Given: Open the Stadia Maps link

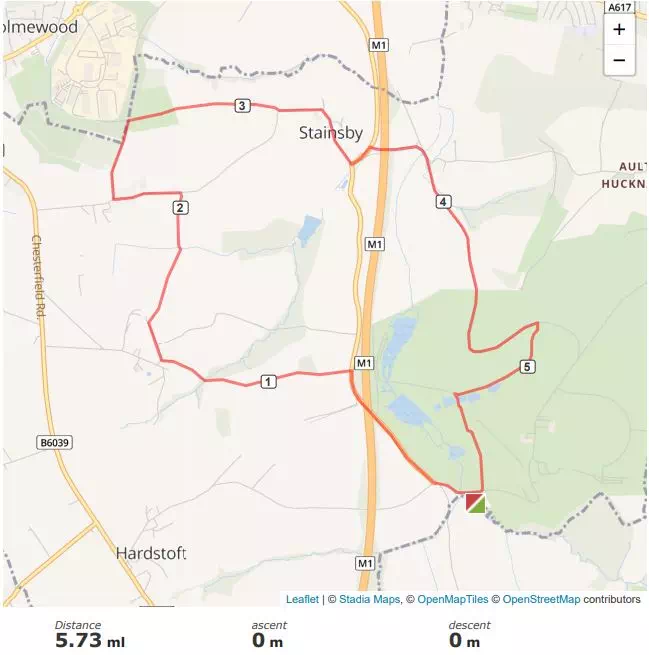Looking at the screenshot, I should 369,600.
